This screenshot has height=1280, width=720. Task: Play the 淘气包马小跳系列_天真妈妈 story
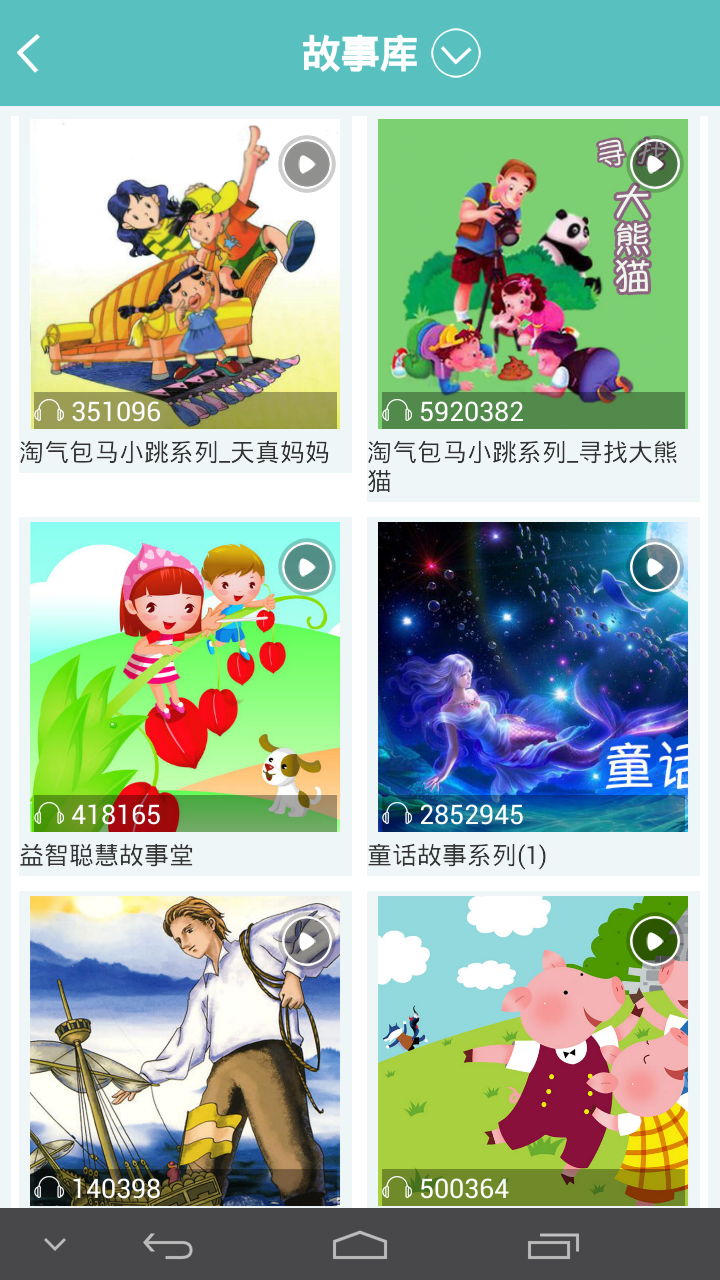[x=306, y=164]
